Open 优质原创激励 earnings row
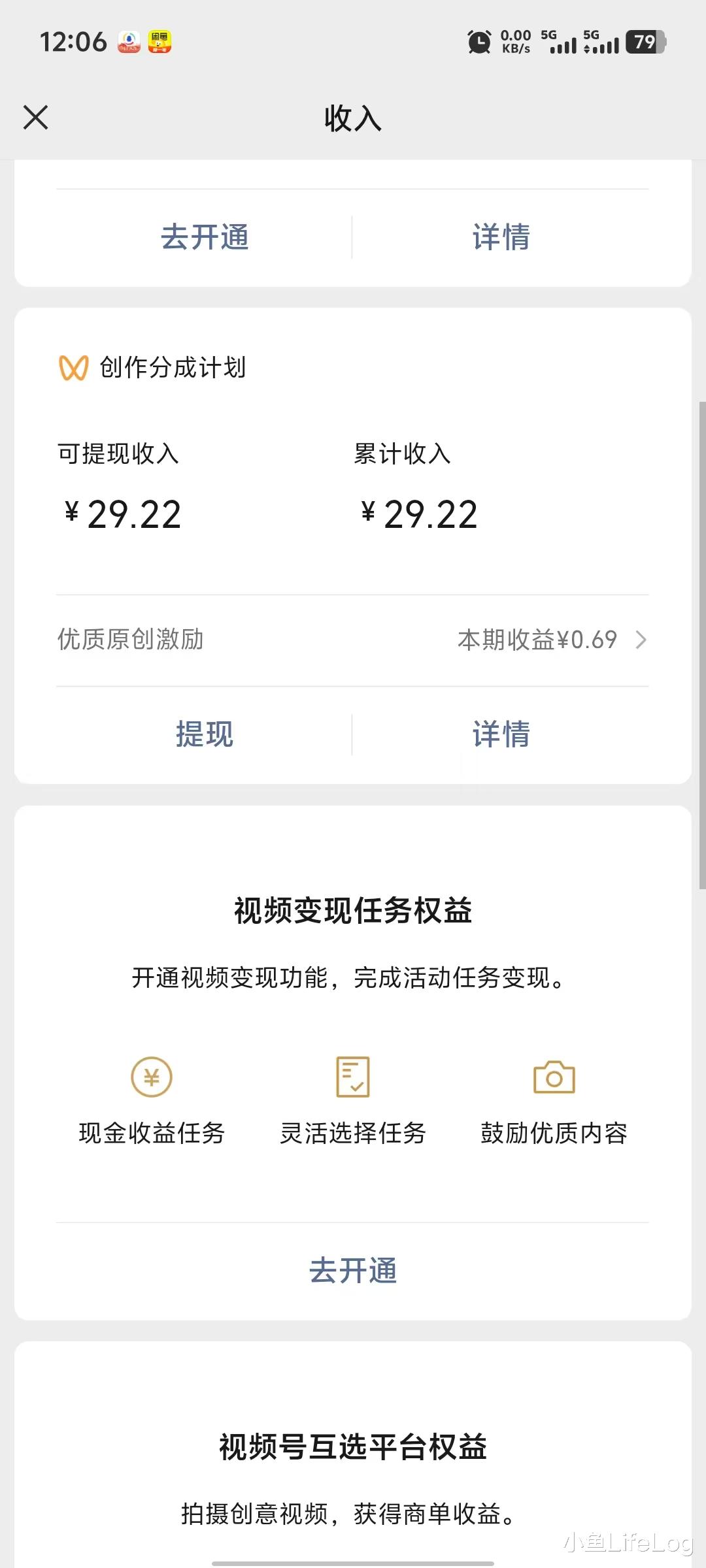The height and width of the screenshot is (1568, 706). tap(353, 640)
